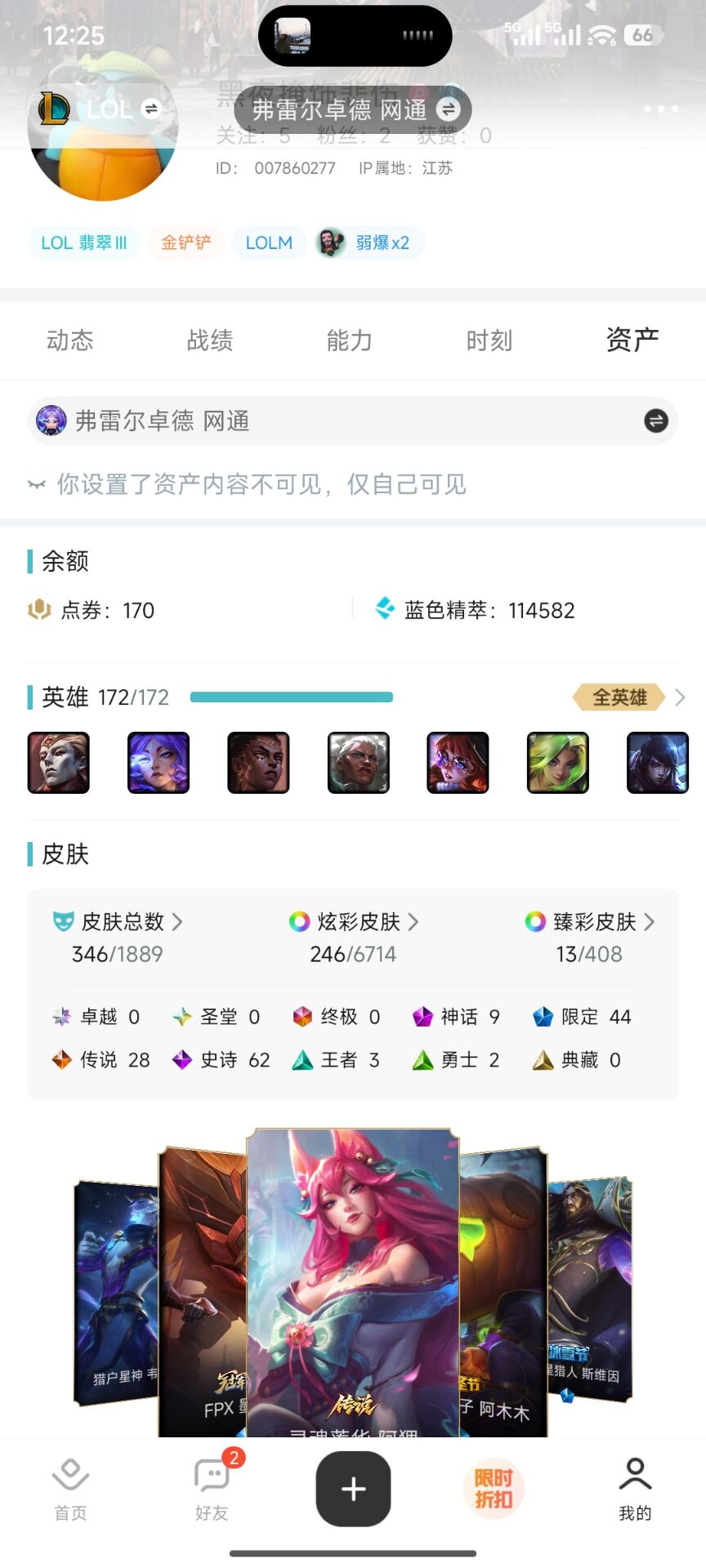Tap the 弱爆x2 chip
Viewport: 706px width, 1568px height.
(371, 243)
